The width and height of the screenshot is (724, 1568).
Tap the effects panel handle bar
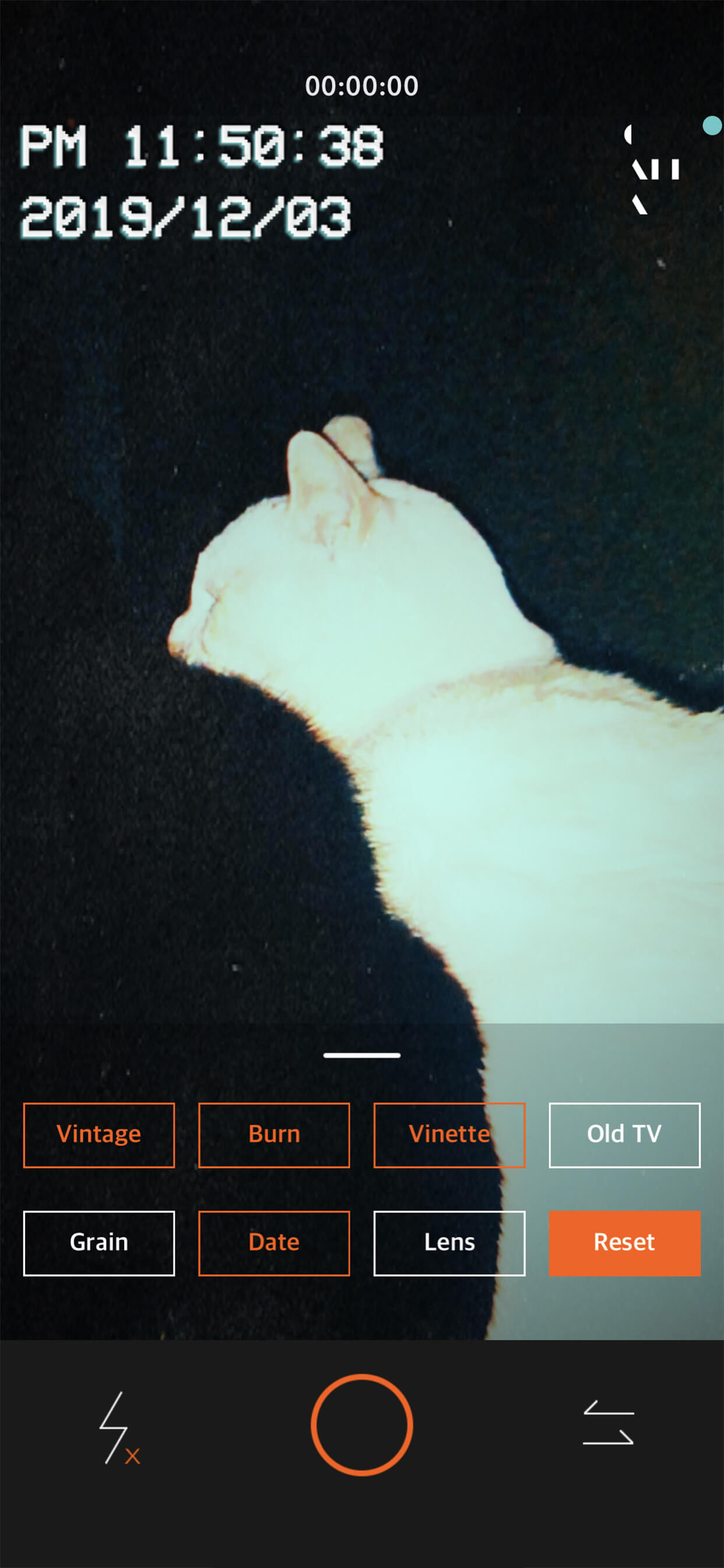362,1055
